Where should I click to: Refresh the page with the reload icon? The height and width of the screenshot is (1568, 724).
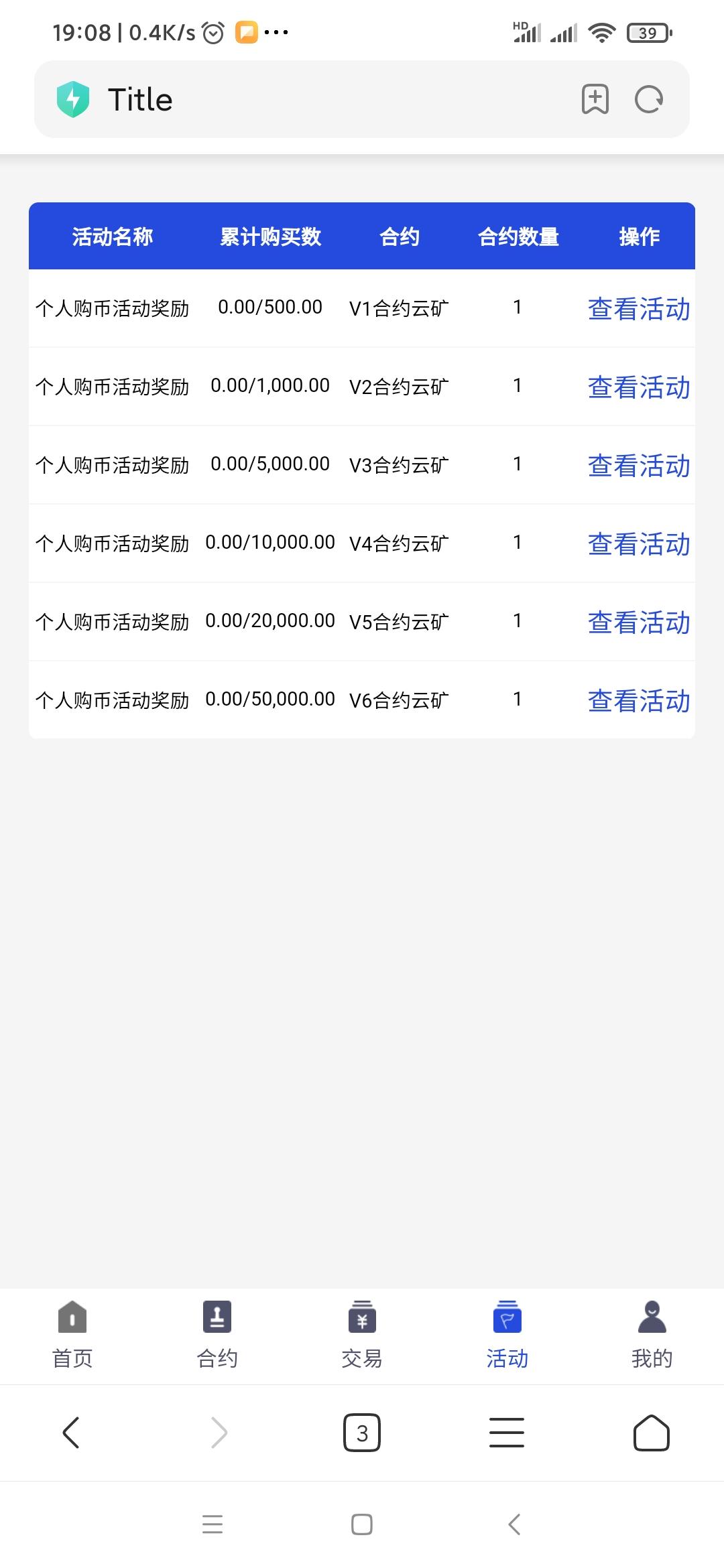(649, 99)
